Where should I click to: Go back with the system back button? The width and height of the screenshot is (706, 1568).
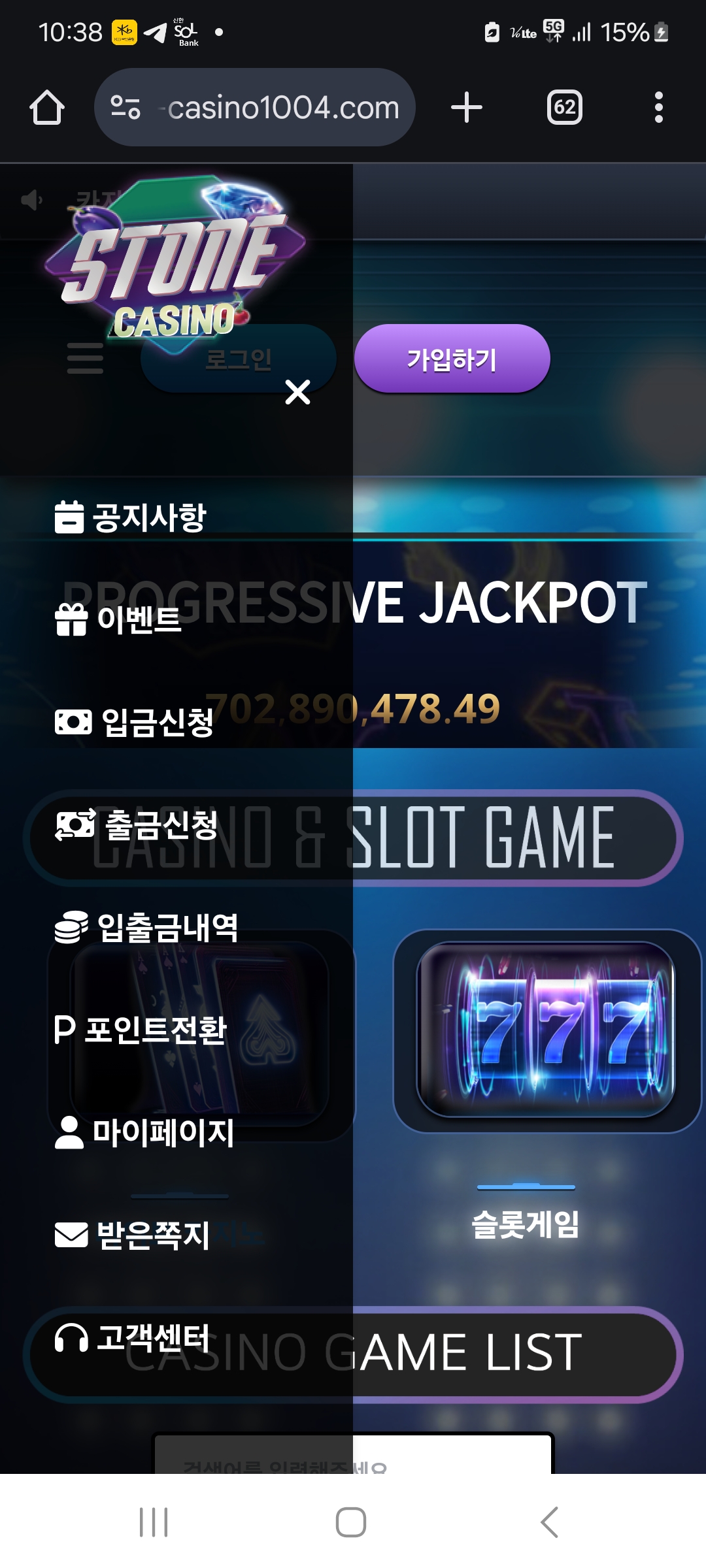pos(549,1522)
